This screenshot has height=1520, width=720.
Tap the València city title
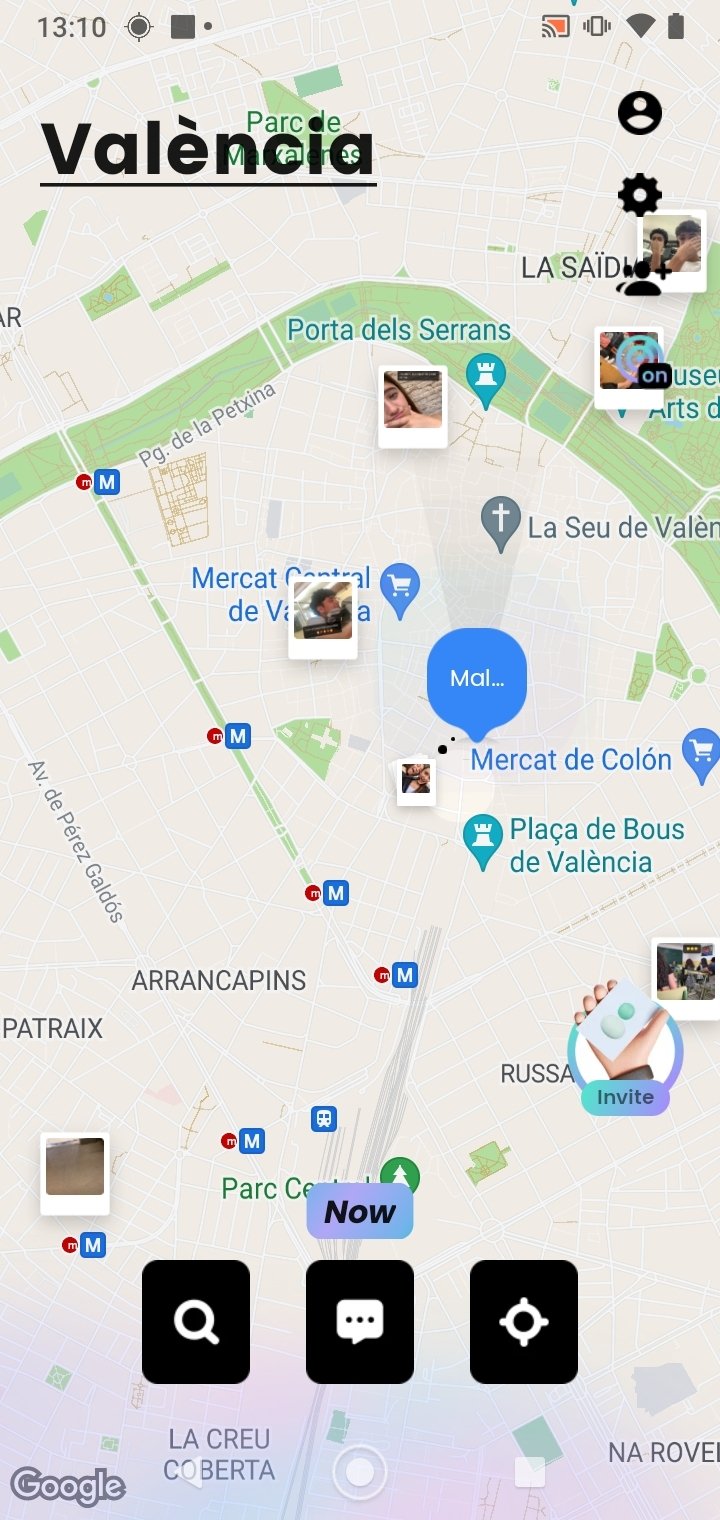[x=208, y=149]
